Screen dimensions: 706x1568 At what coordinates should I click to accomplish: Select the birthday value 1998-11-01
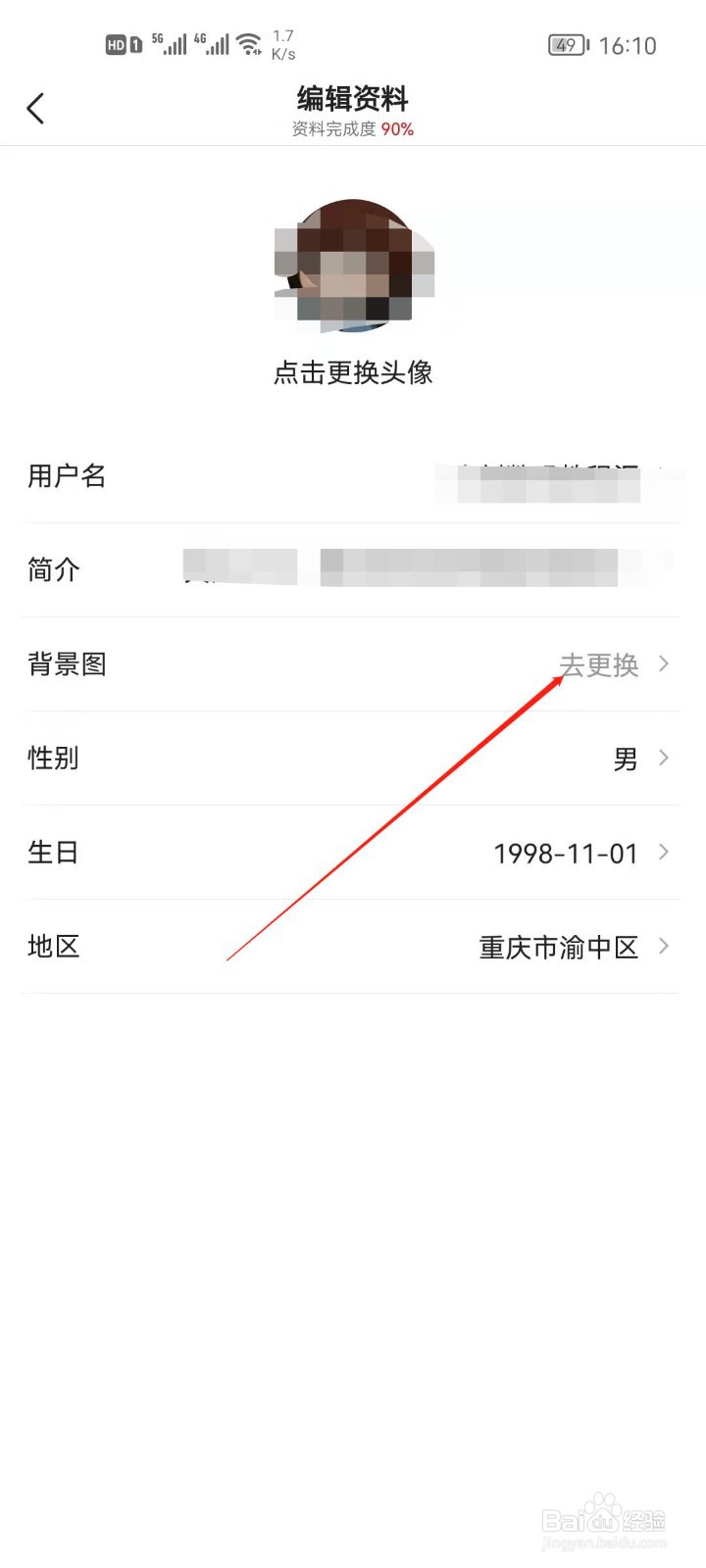[x=566, y=853]
